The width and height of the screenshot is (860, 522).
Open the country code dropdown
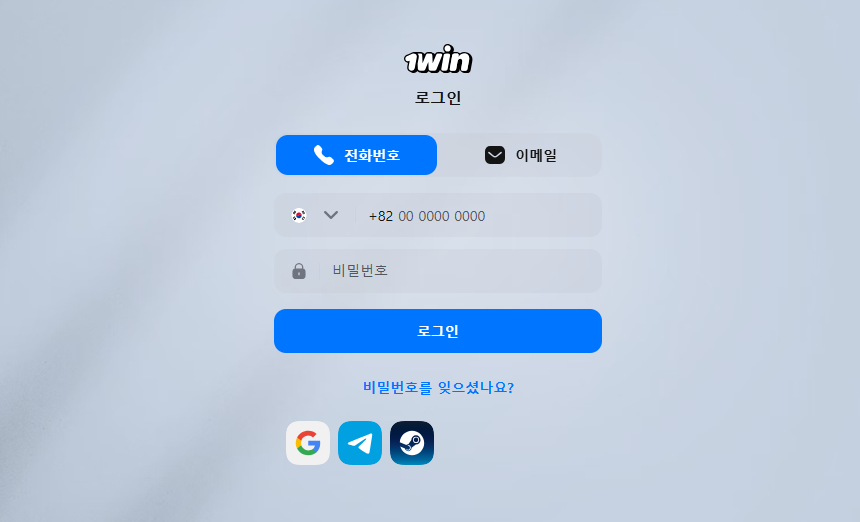315,215
